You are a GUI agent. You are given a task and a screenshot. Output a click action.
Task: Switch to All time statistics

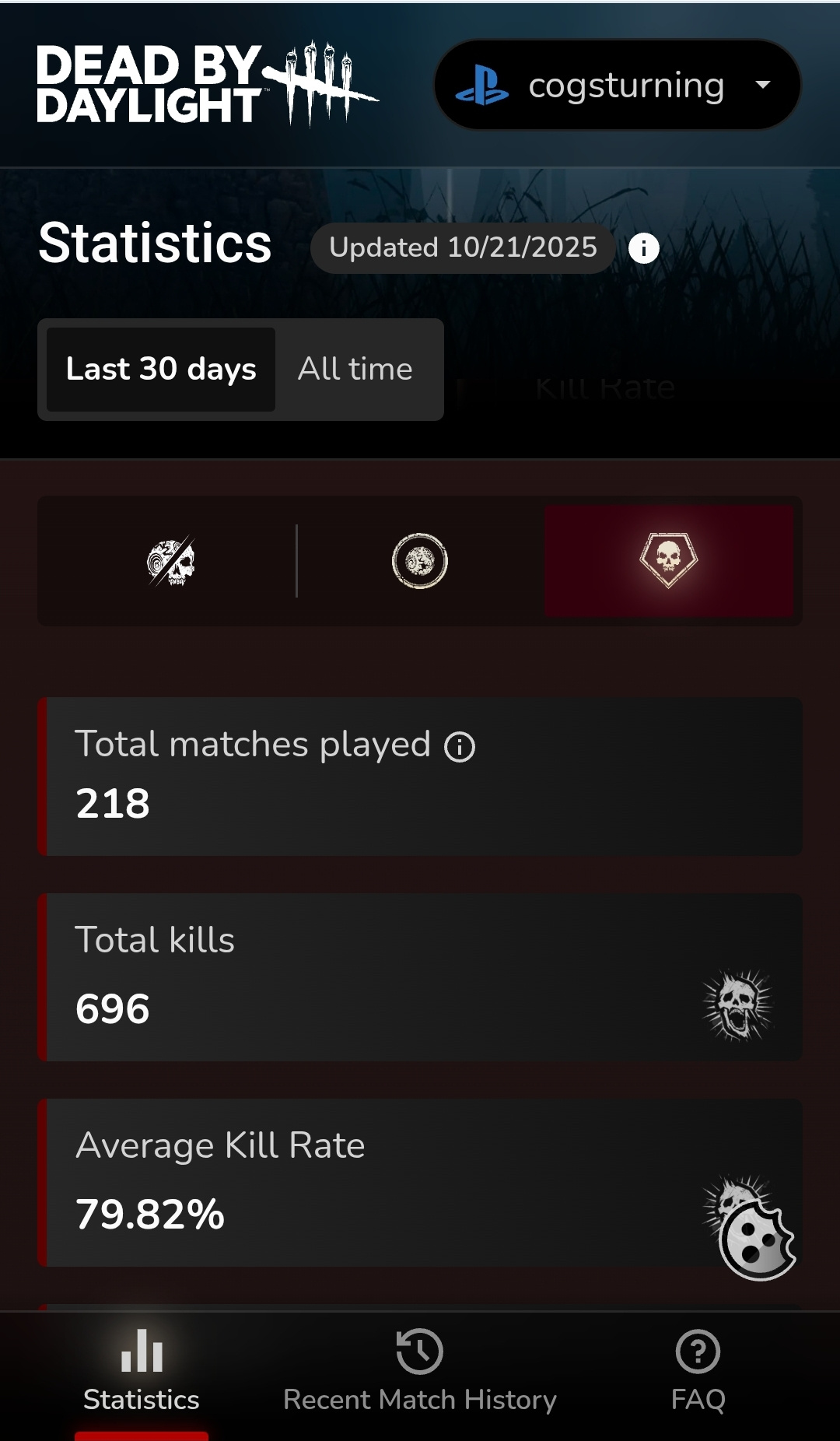click(x=355, y=369)
